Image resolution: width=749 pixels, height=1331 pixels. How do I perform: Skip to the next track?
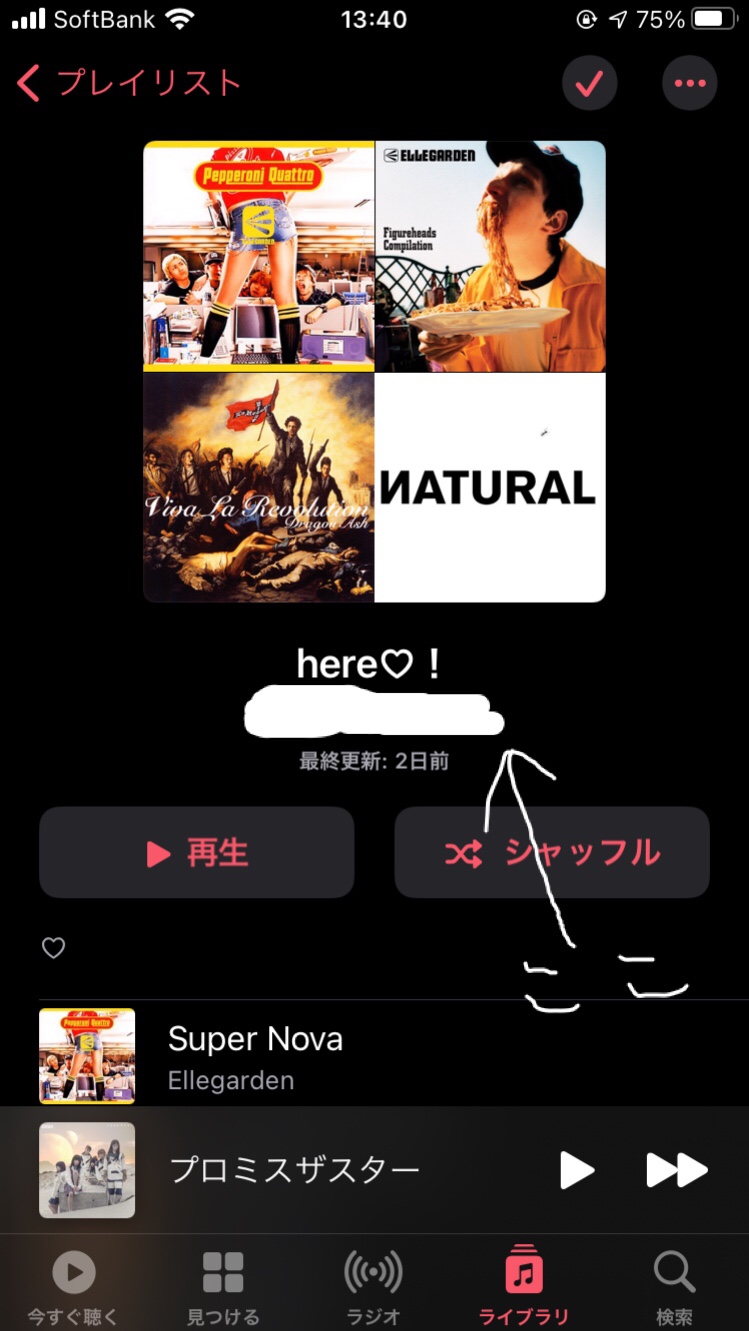click(x=677, y=1170)
